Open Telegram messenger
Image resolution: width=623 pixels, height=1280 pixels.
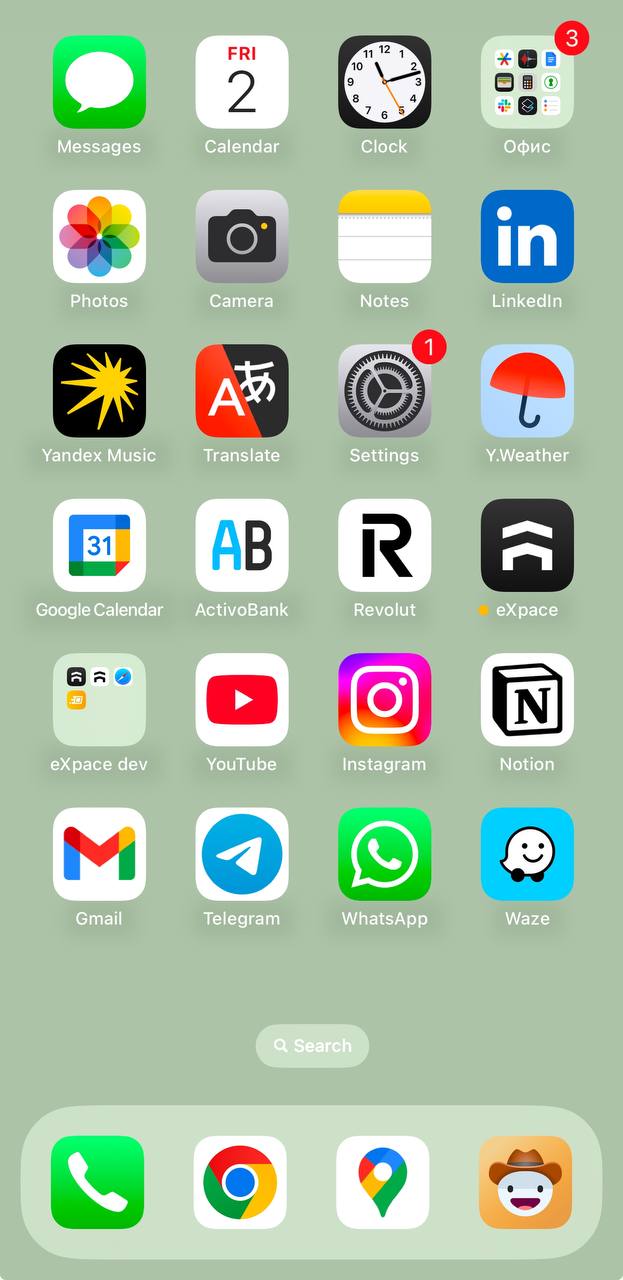(242, 854)
